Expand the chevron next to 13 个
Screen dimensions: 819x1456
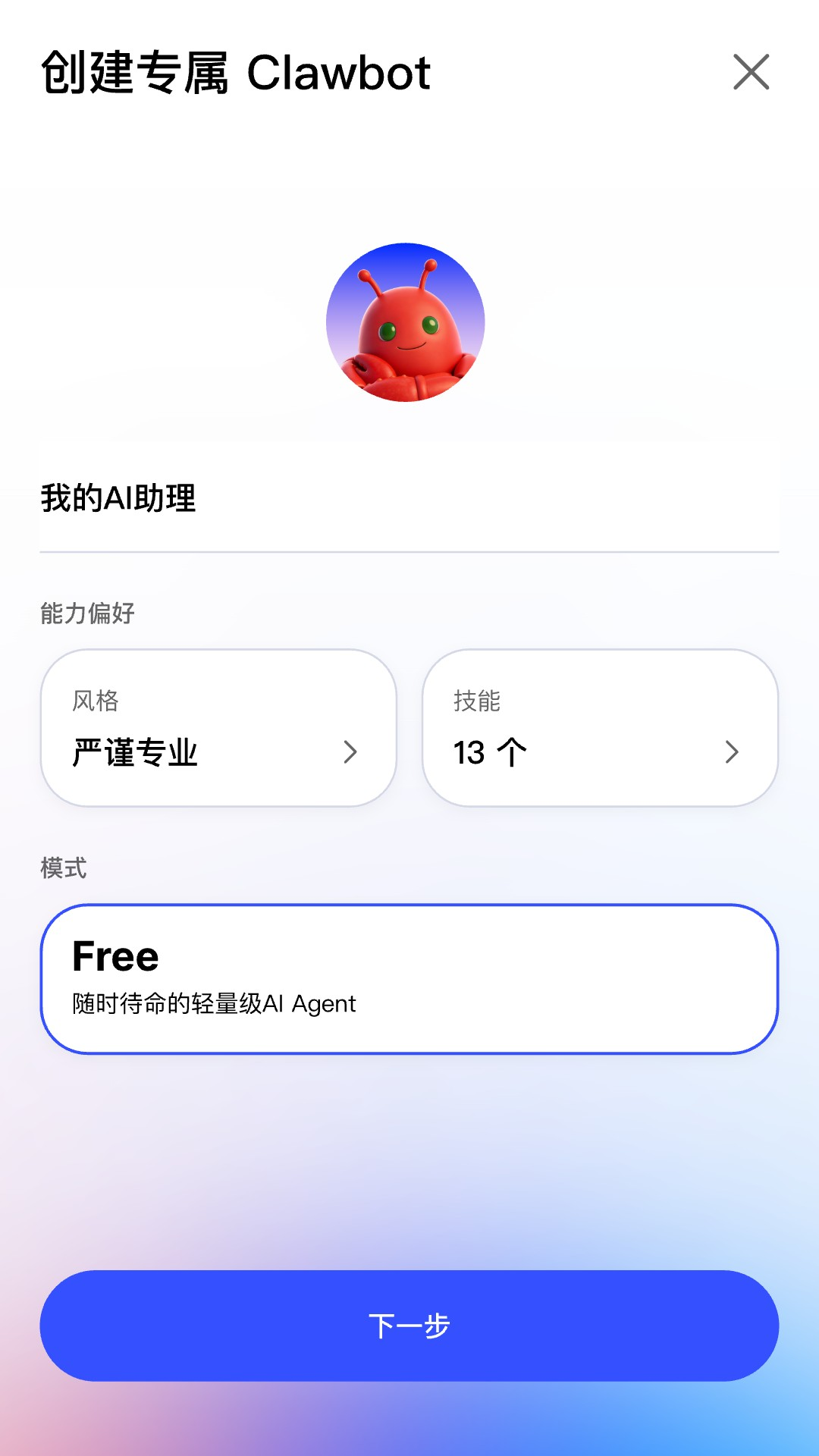point(732,752)
